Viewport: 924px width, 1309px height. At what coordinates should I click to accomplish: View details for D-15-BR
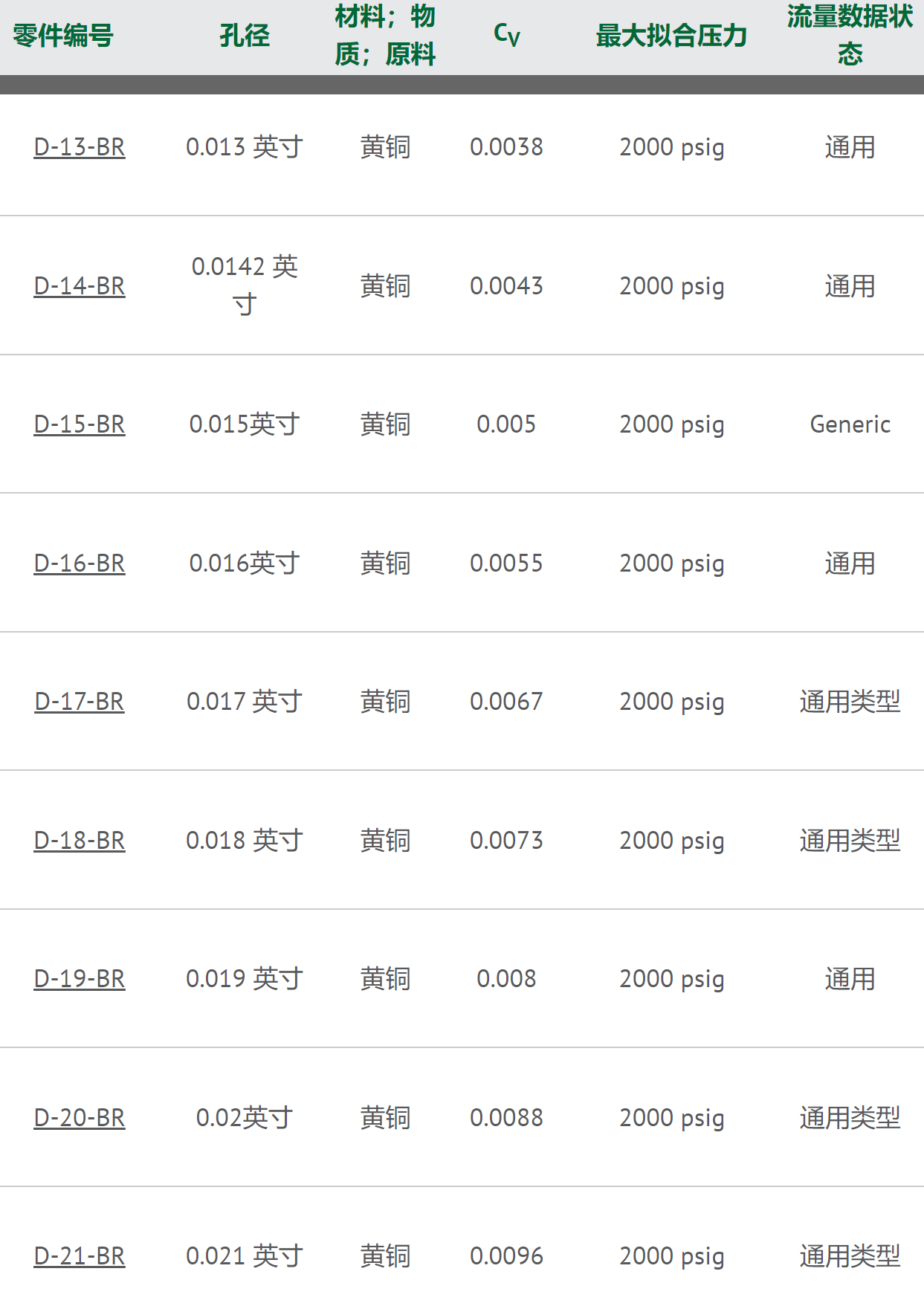point(80,424)
